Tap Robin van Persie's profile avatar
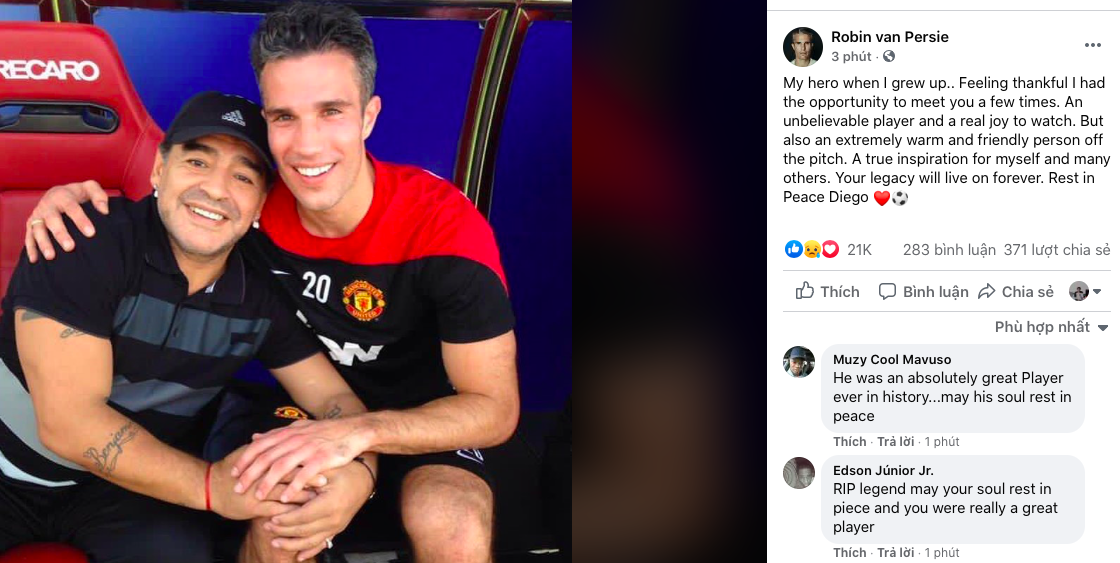This screenshot has height=563, width=1120. 802,47
